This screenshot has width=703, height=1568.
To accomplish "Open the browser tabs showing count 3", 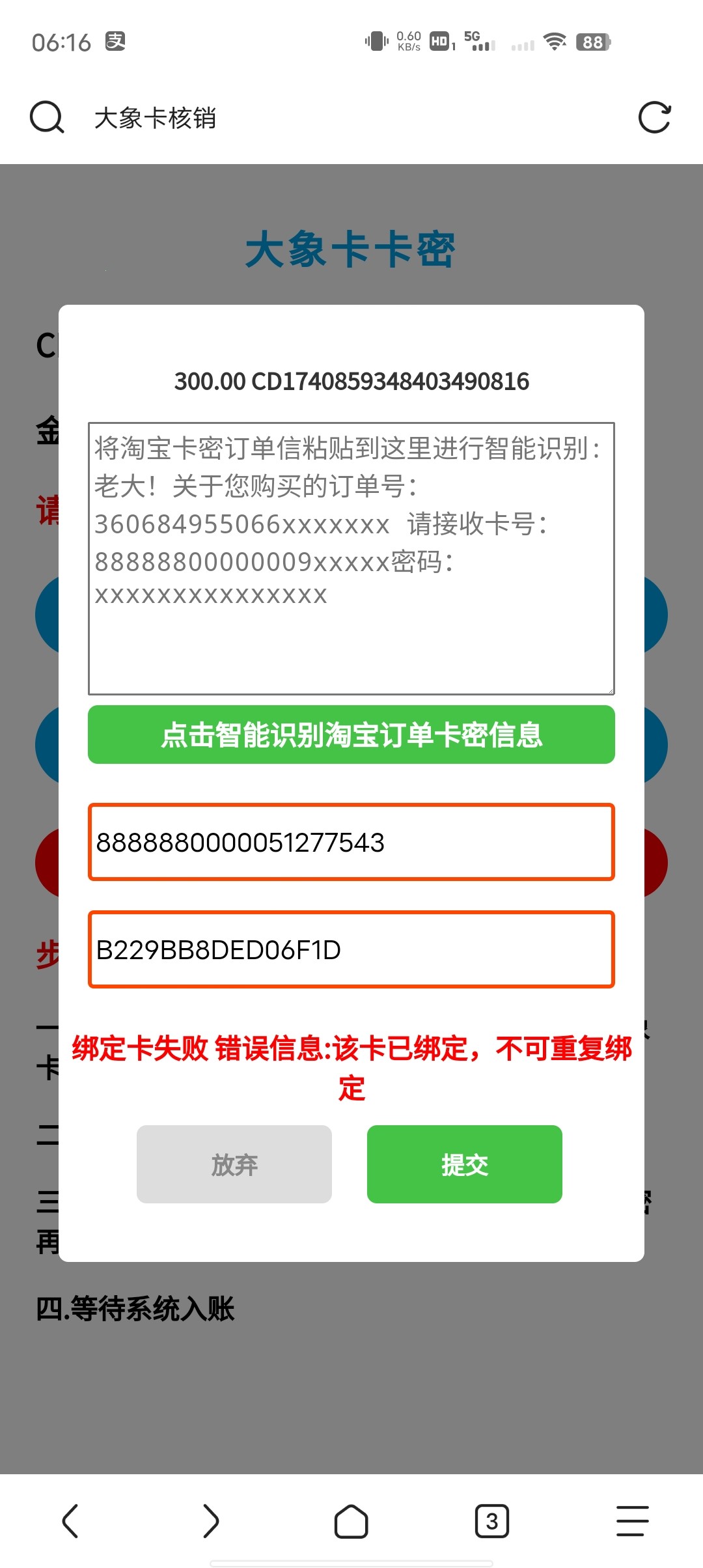I will [x=492, y=1521].
